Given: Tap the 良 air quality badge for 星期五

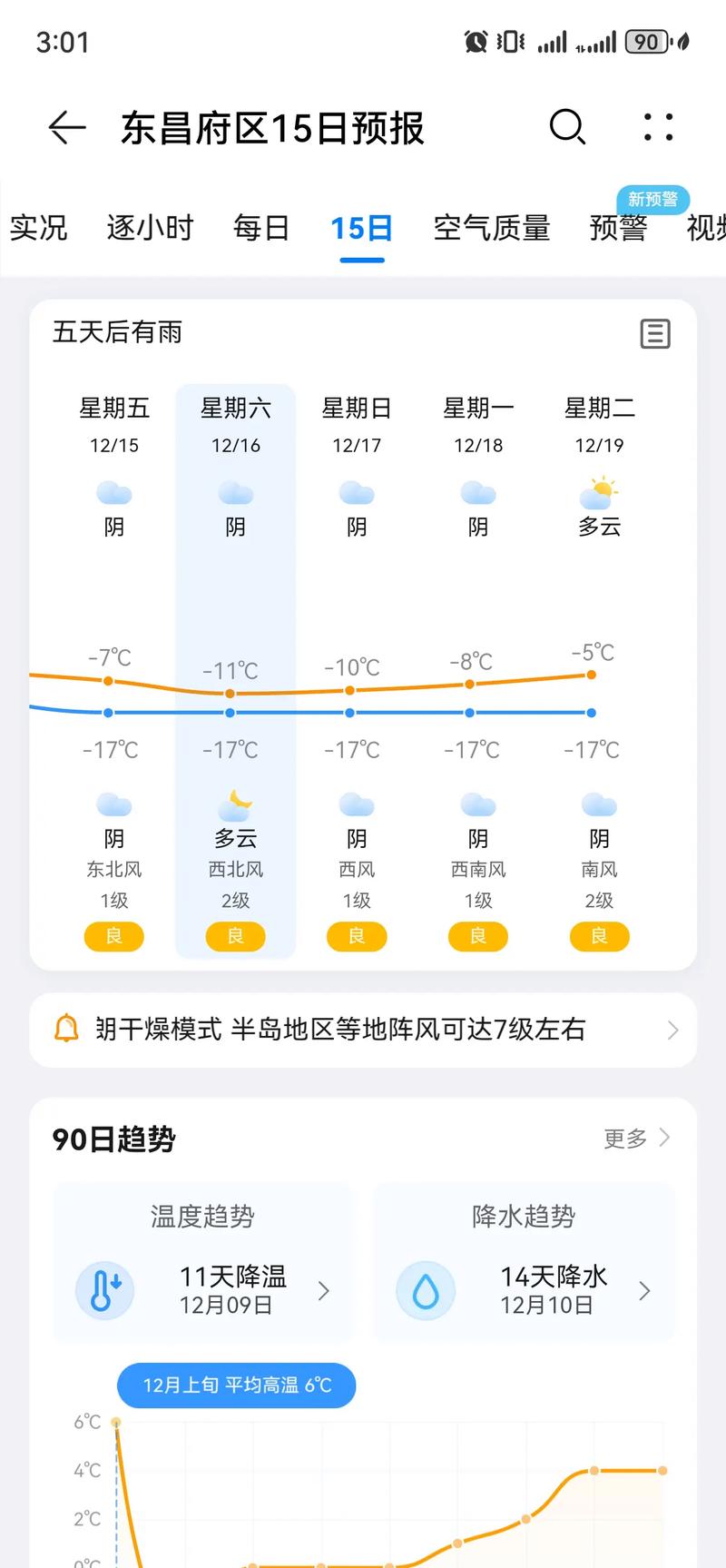Looking at the screenshot, I should point(113,936).
